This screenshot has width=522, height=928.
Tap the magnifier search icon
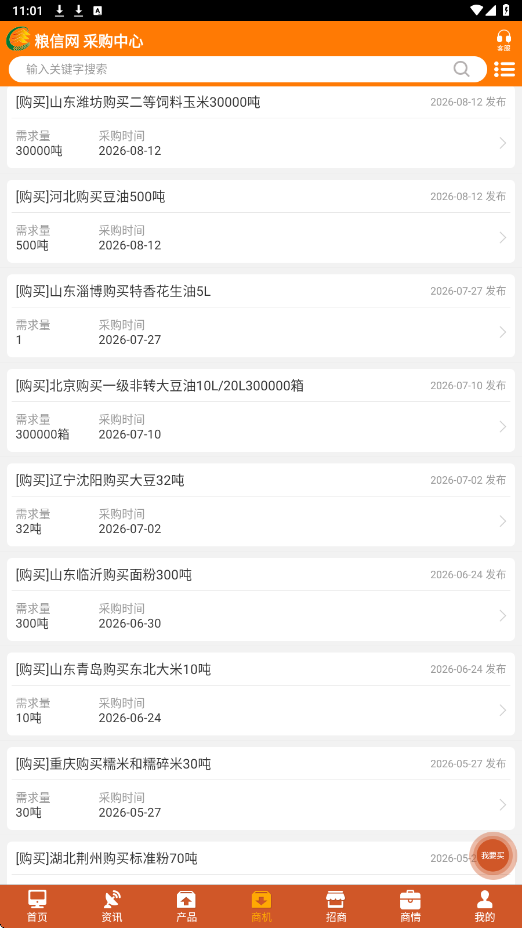[461, 69]
